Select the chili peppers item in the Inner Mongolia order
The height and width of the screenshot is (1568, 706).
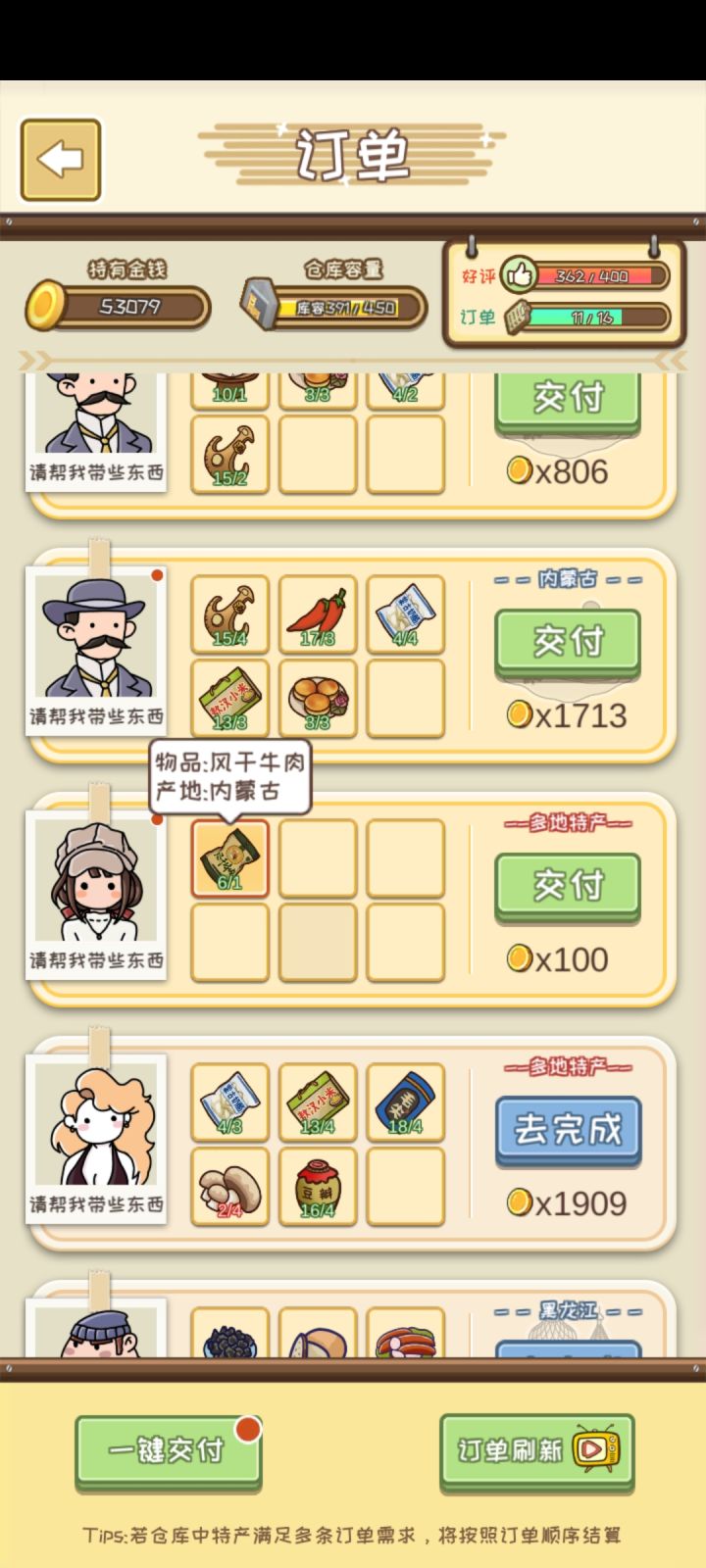coord(318,614)
